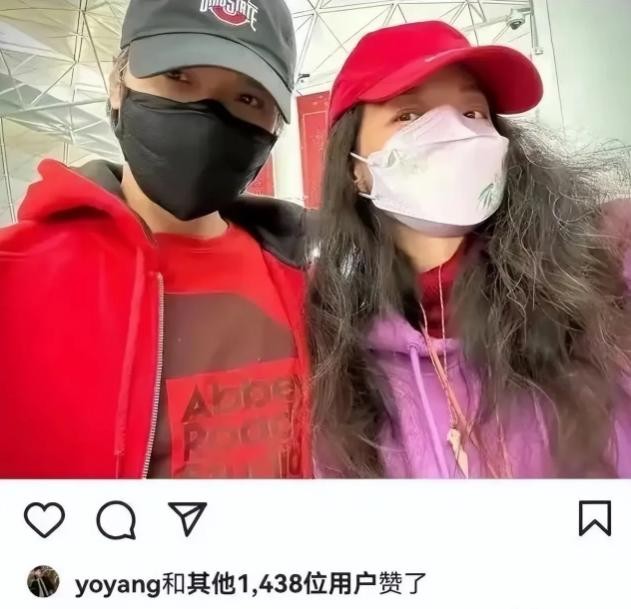The width and height of the screenshot is (631, 609).
Task: Tap the post photo of two masked people
Action: click(315, 240)
